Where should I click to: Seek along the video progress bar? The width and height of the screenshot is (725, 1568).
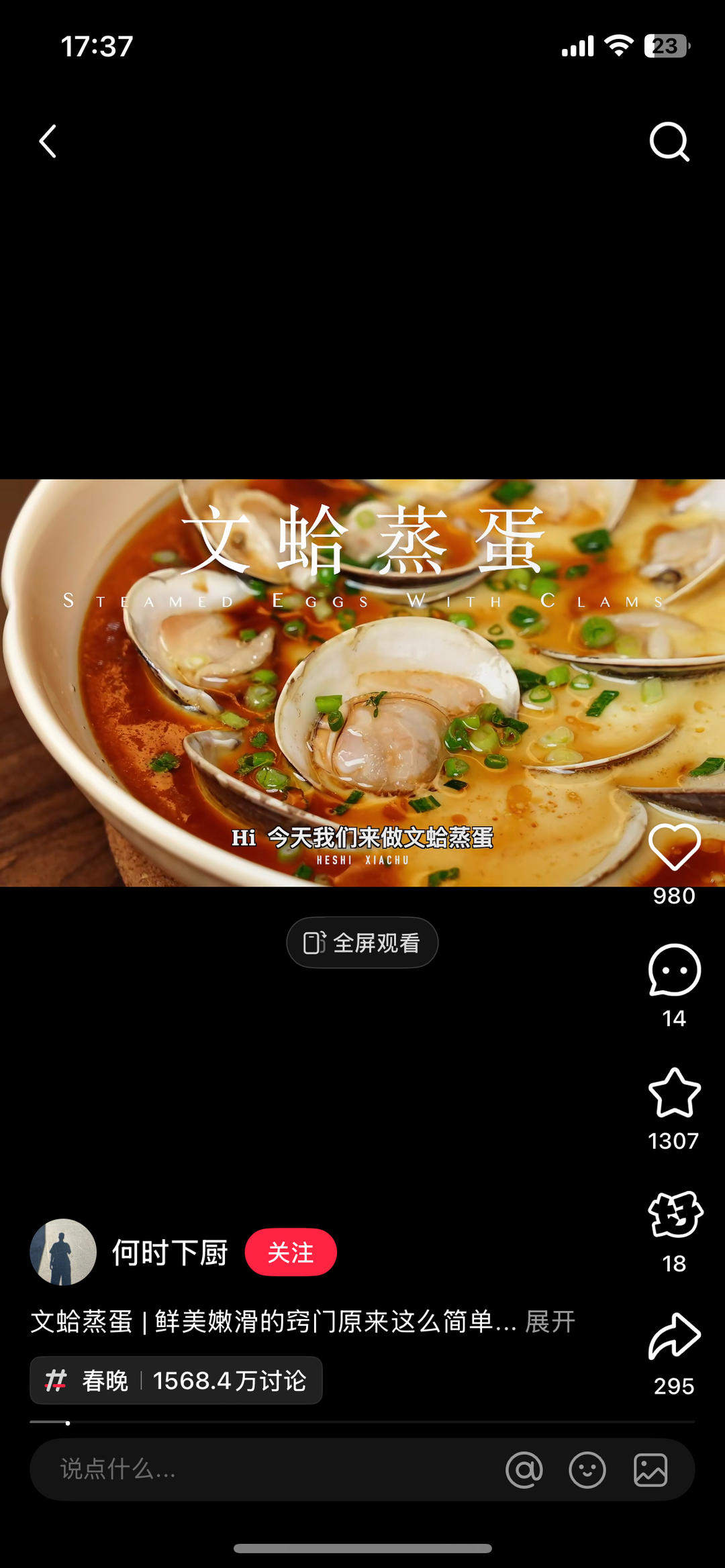click(x=362, y=1422)
